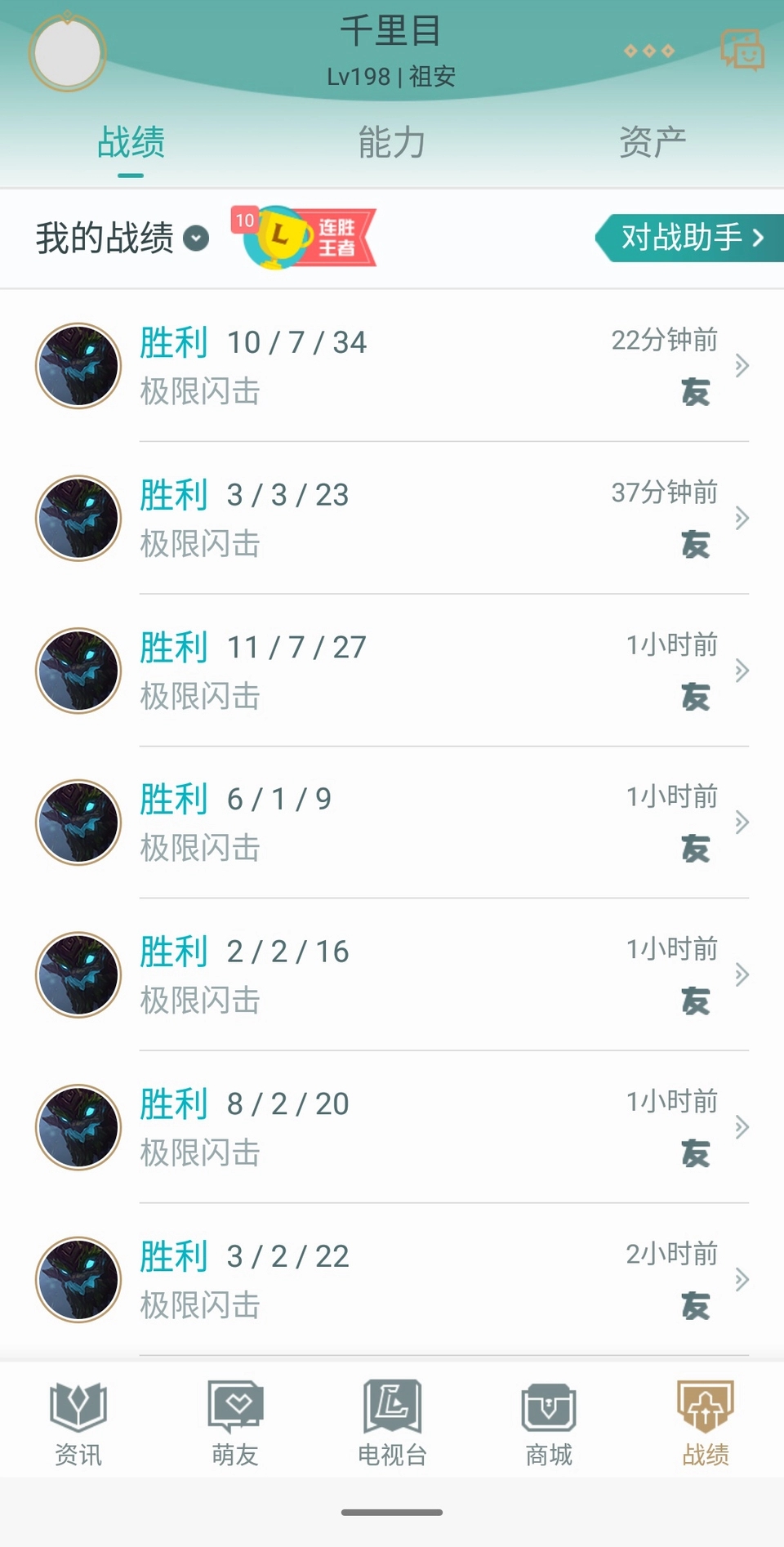784x1547 pixels.
Task: Go to the 商城 tab
Action: (x=549, y=1423)
